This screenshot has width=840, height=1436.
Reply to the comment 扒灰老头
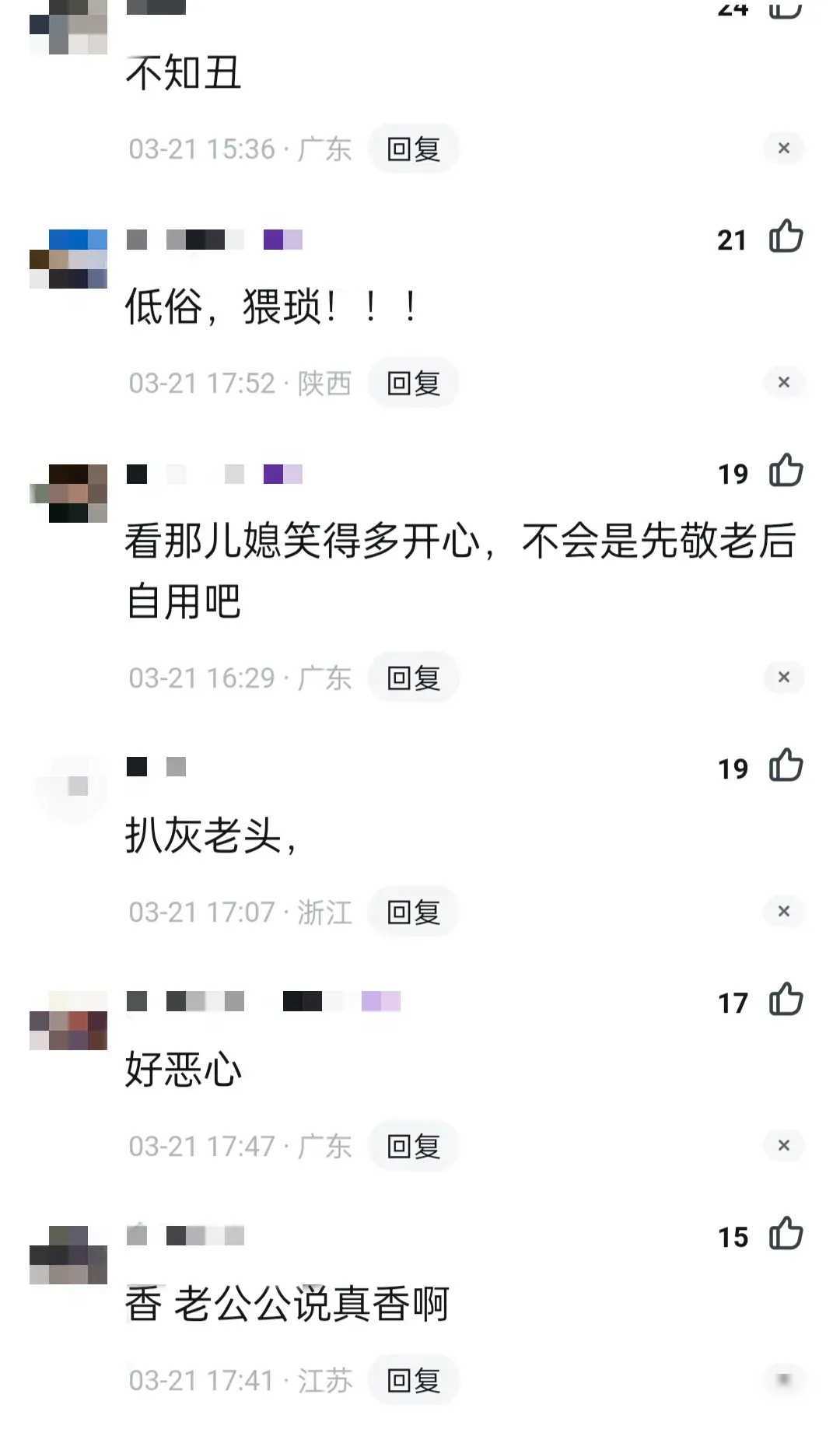point(413,912)
